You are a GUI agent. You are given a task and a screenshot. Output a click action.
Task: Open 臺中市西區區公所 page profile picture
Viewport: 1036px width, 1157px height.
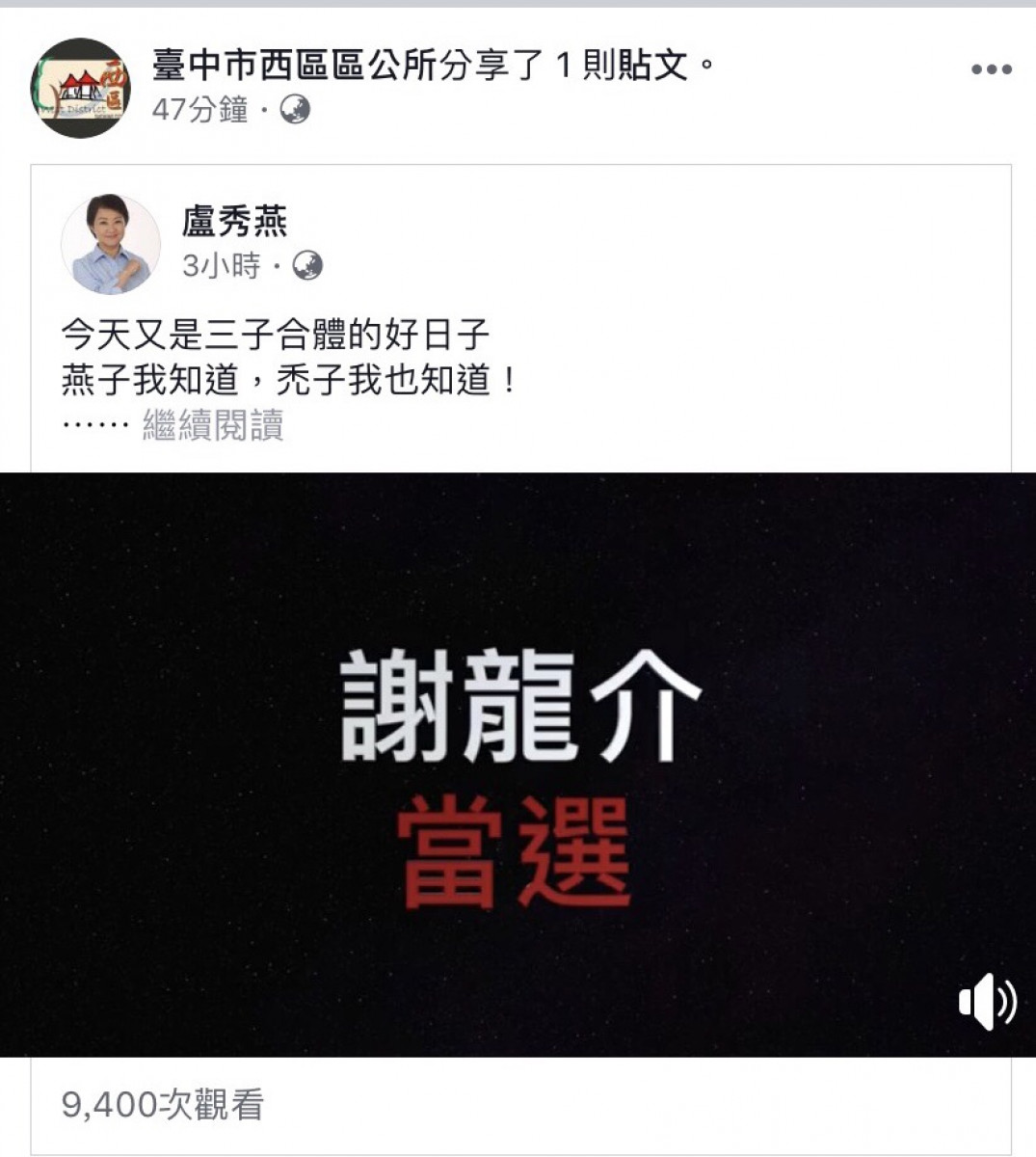pos(80,88)
